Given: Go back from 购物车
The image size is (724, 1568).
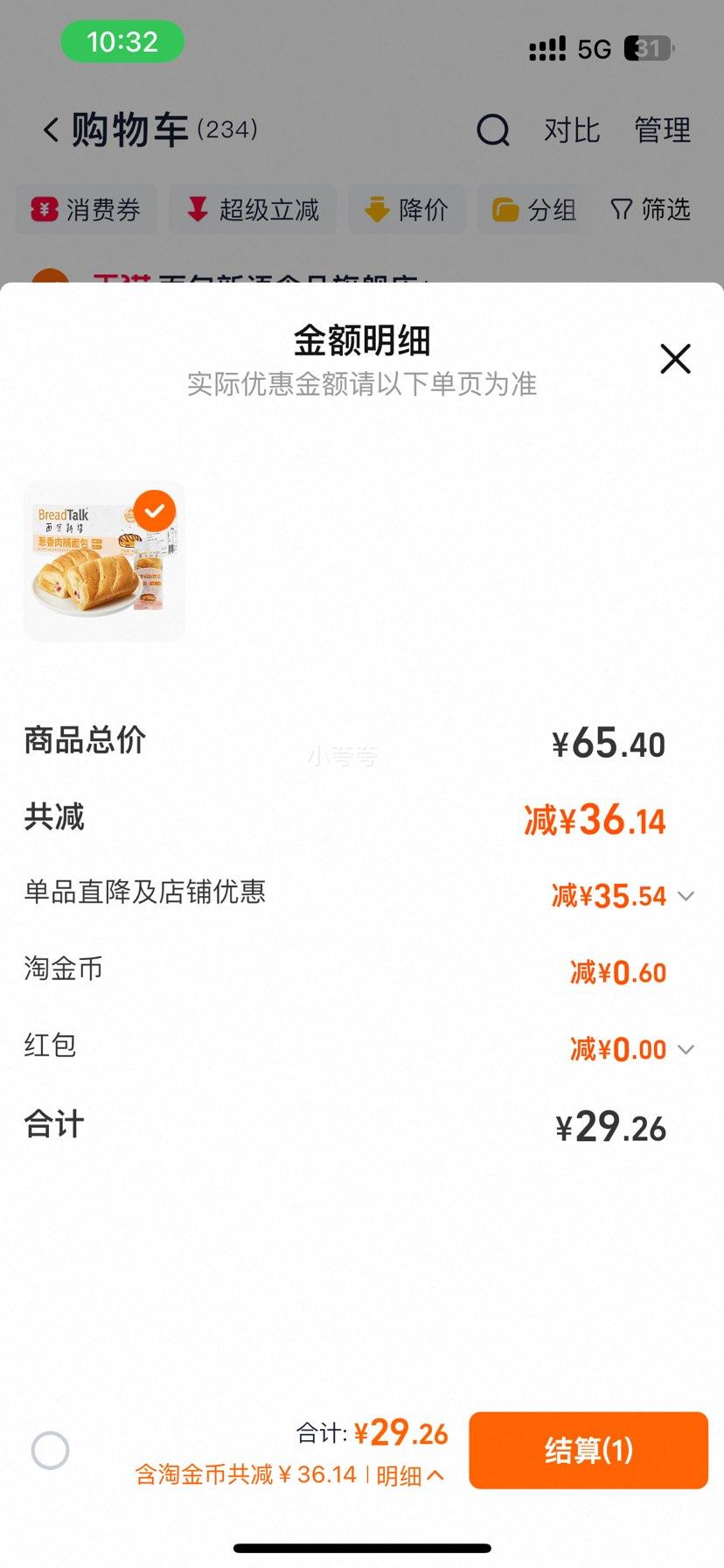Looking at the screenshot, I should pos(52,130).
